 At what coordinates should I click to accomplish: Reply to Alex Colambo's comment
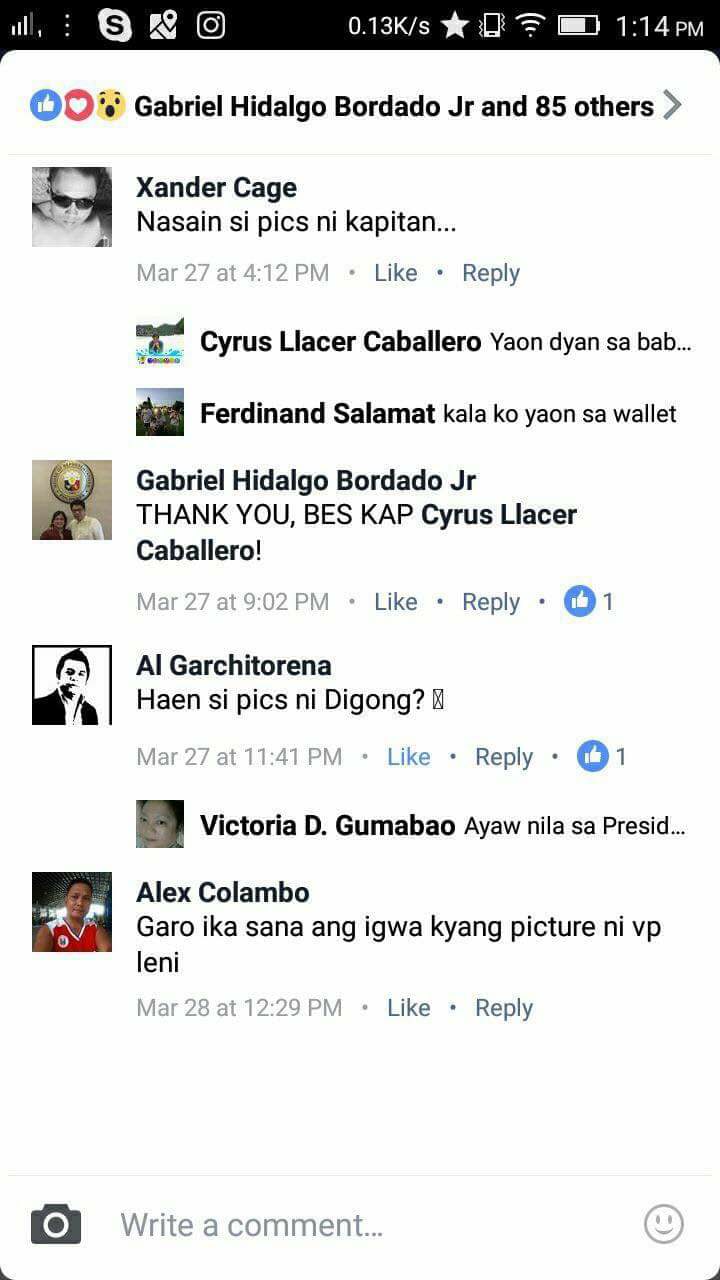pyautogui.click(x=503, y=1008)
